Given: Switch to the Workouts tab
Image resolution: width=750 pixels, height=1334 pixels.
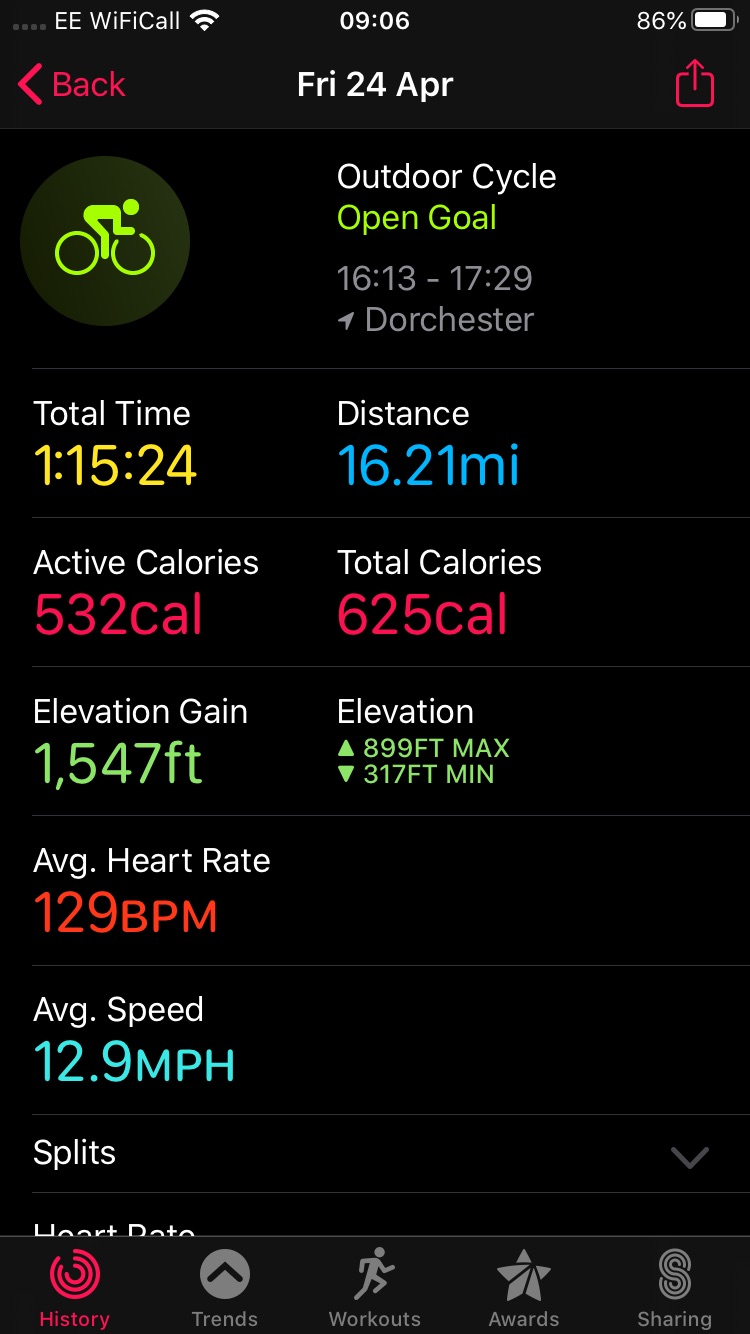Looking at the screenshot, I should click(x=375, y=1289).
